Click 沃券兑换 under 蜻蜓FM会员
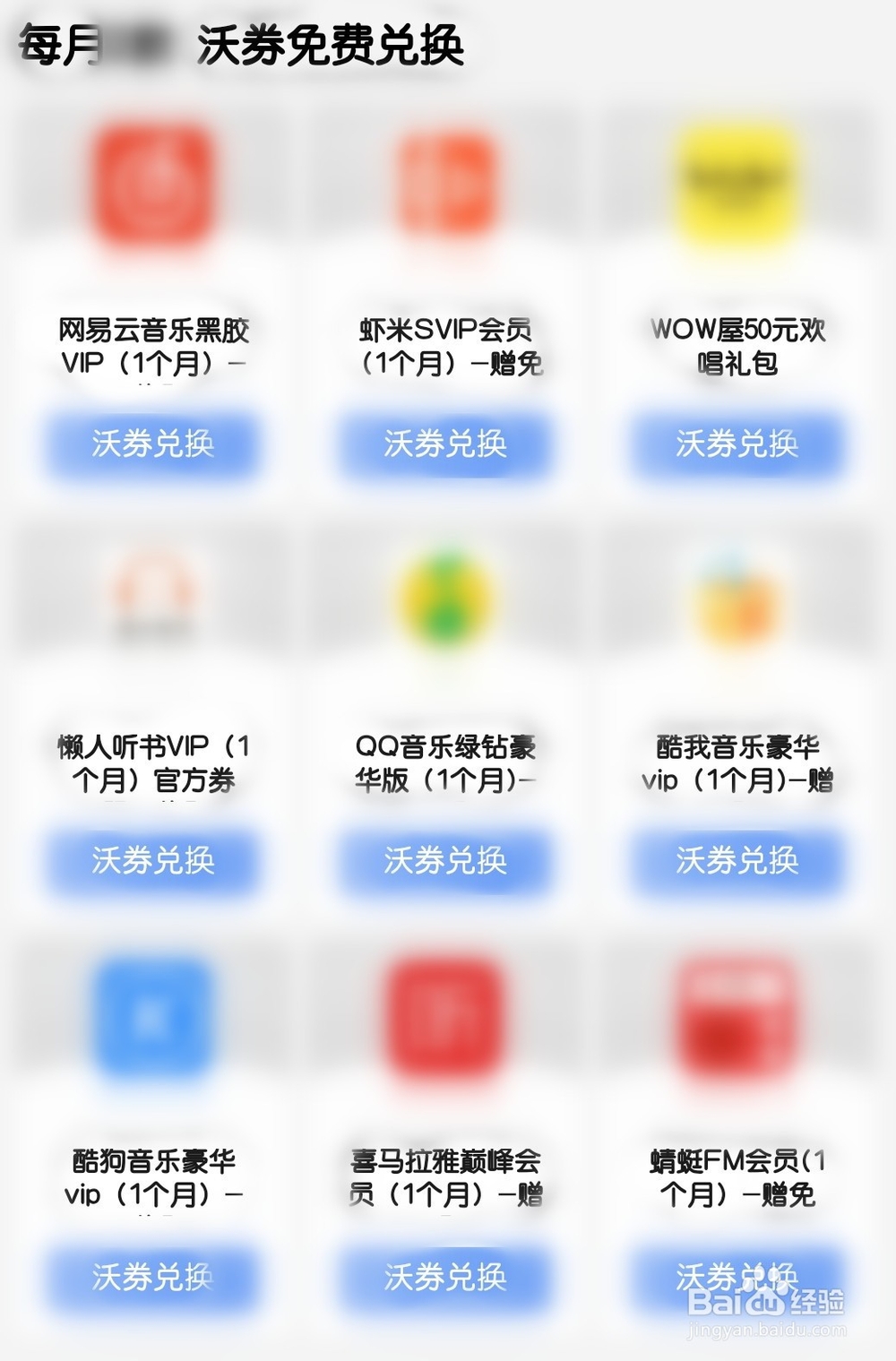 [737, 1279]
